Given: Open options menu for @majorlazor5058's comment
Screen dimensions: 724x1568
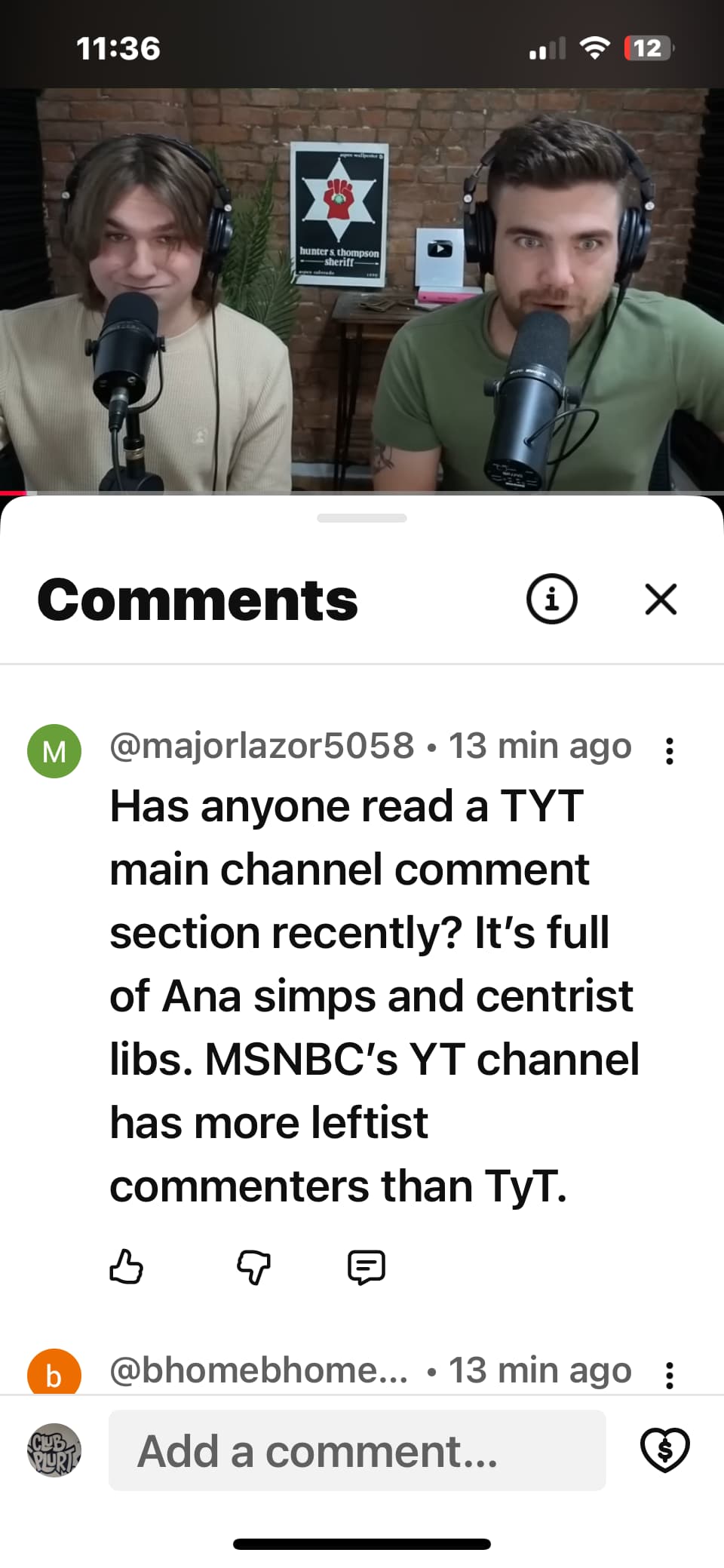Looking at the screenshot, I should [x=669, y=751].
